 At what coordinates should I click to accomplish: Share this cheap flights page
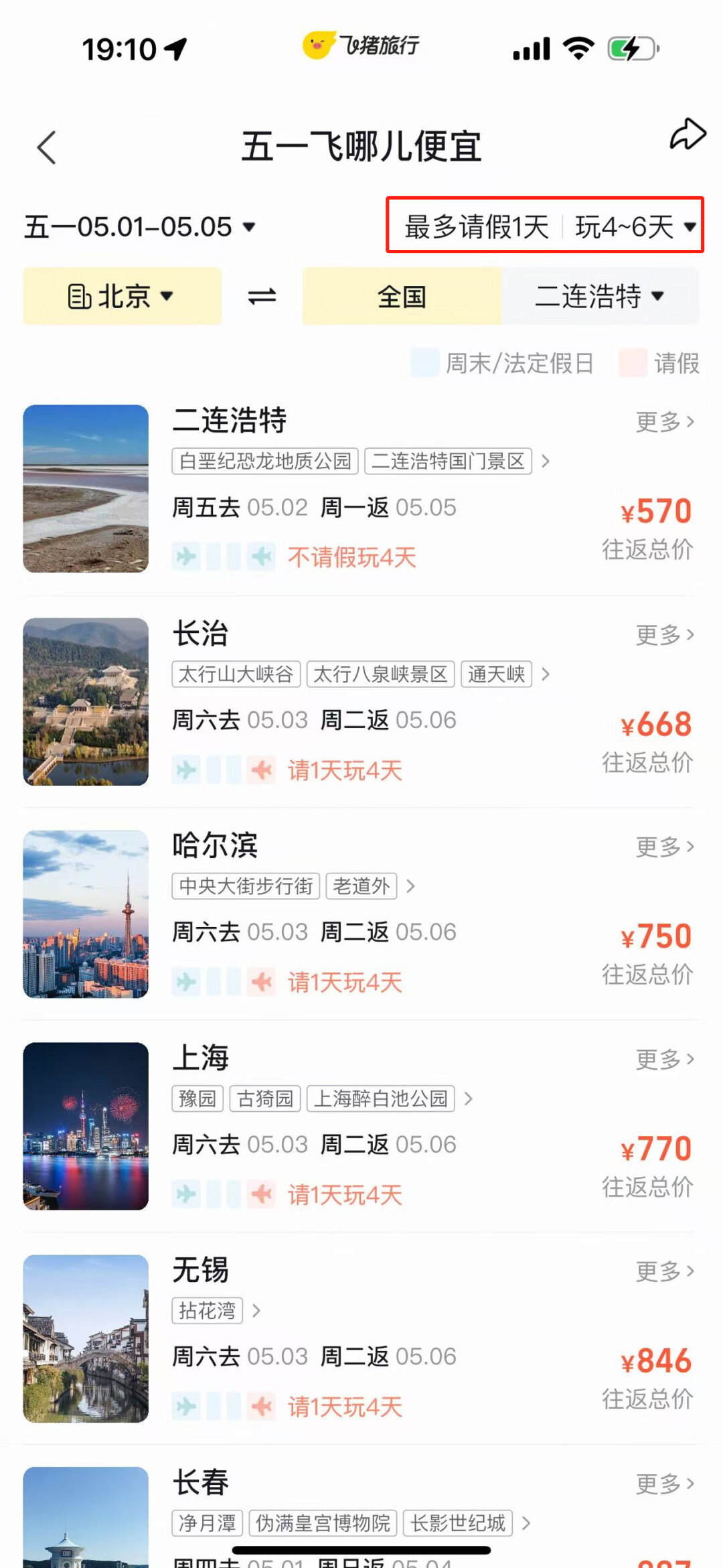click(688, 135)
